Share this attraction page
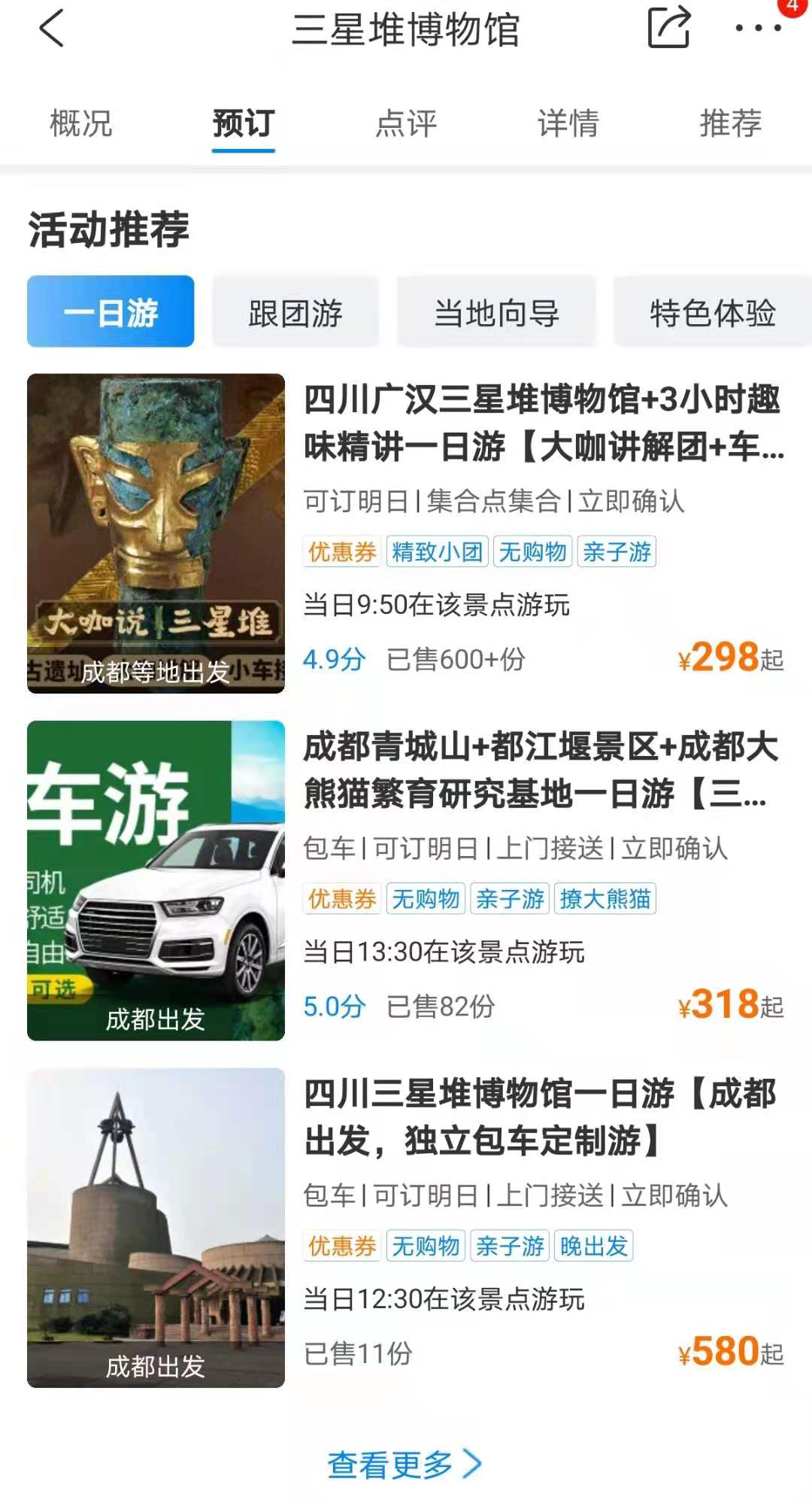 668,28
